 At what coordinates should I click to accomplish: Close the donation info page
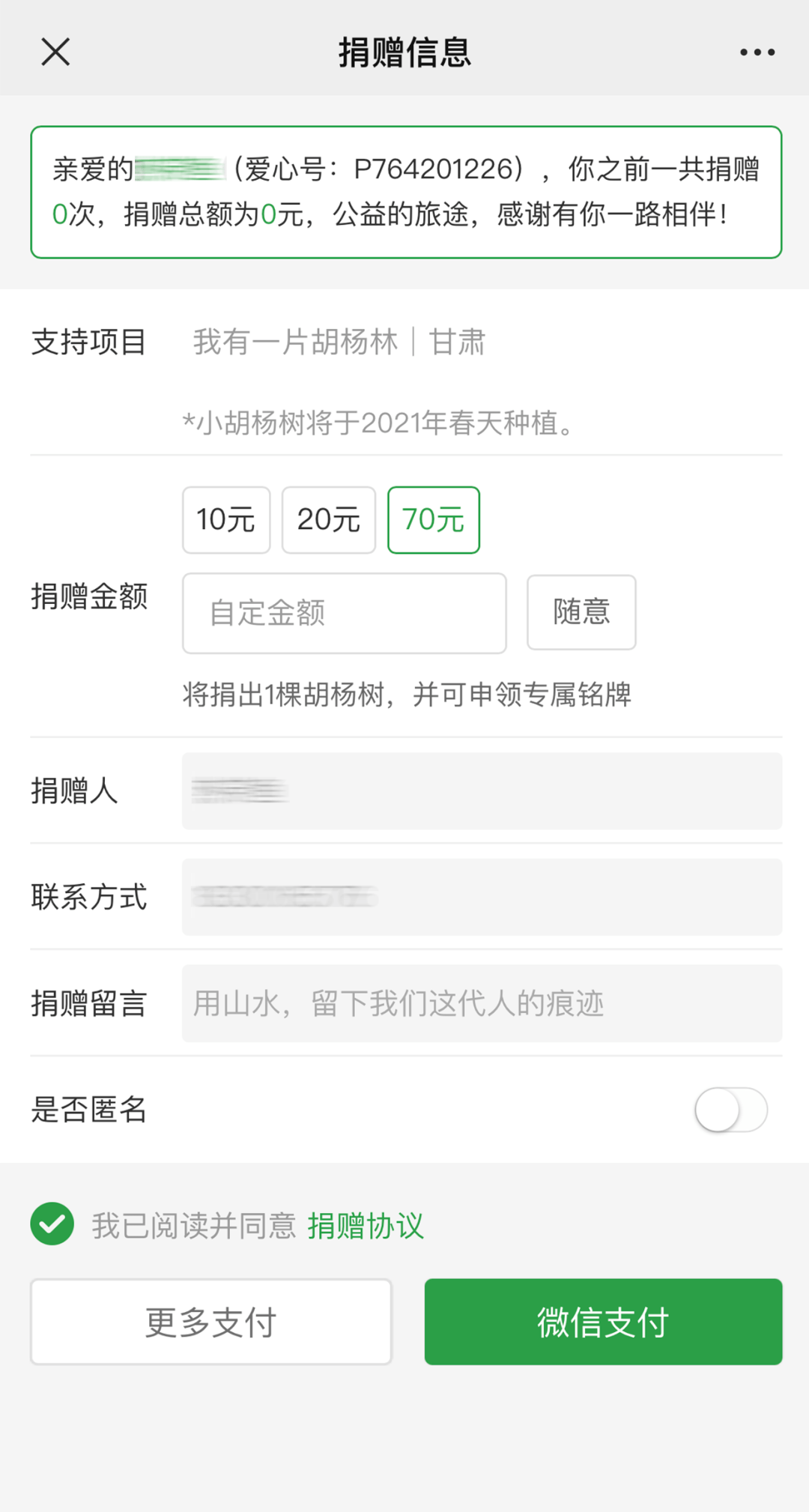click(x=55, y=52)
